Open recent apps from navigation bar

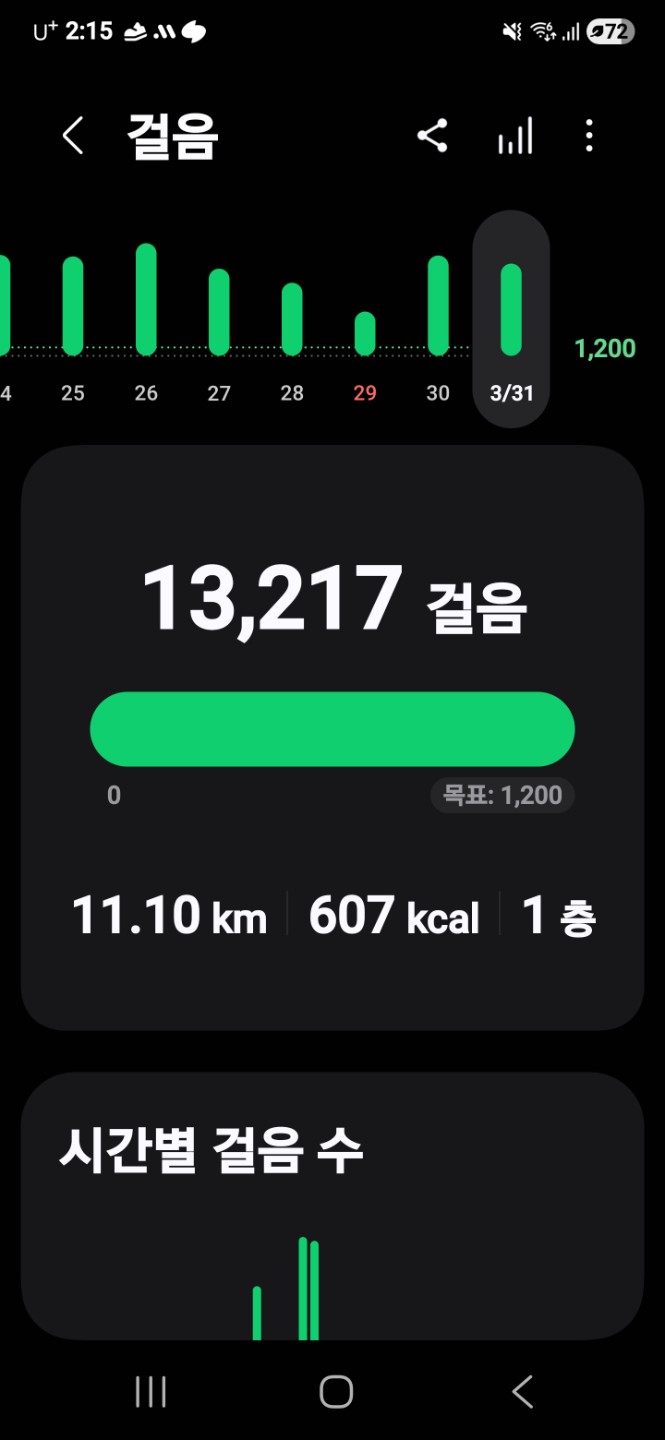point(151,1391)
